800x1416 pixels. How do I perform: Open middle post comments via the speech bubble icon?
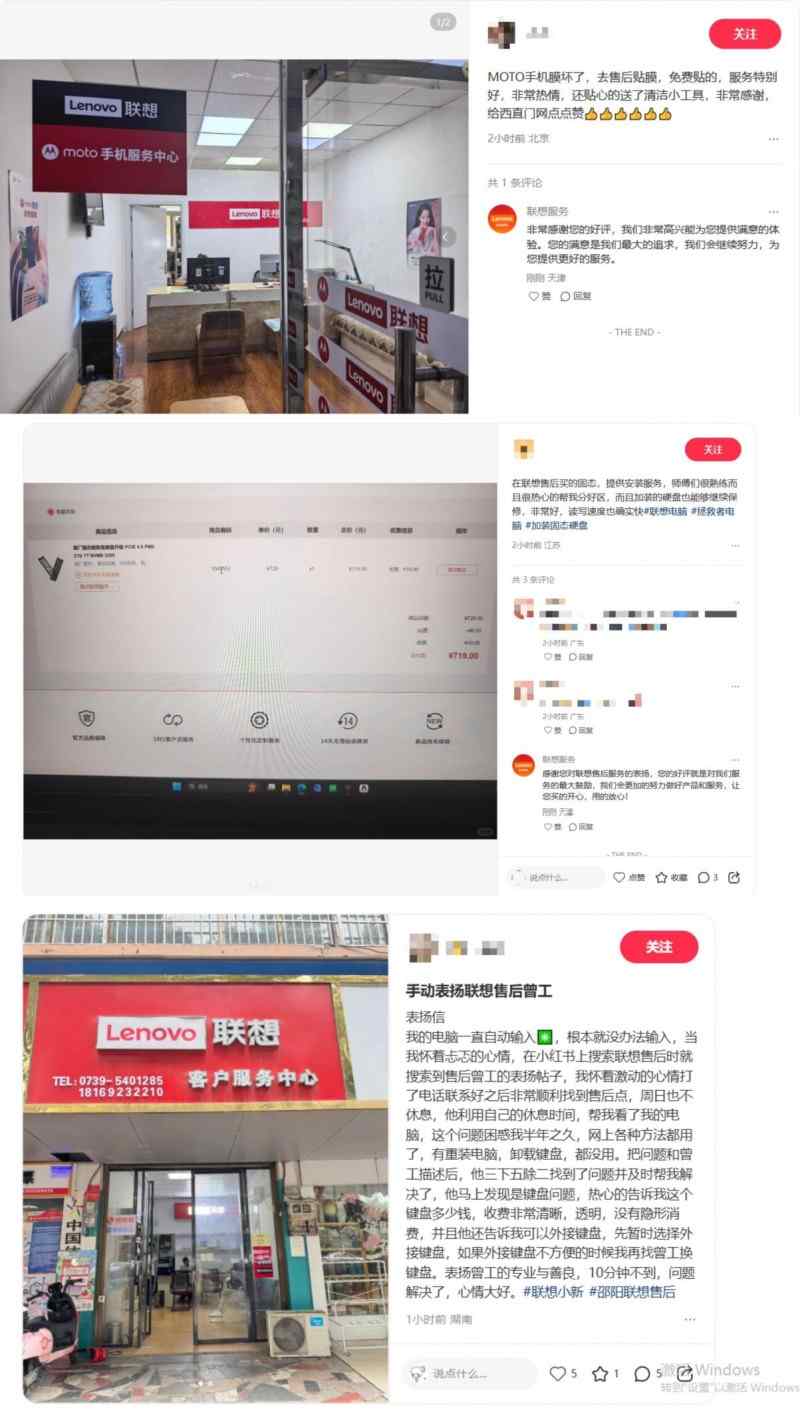(x=704, y=877)
